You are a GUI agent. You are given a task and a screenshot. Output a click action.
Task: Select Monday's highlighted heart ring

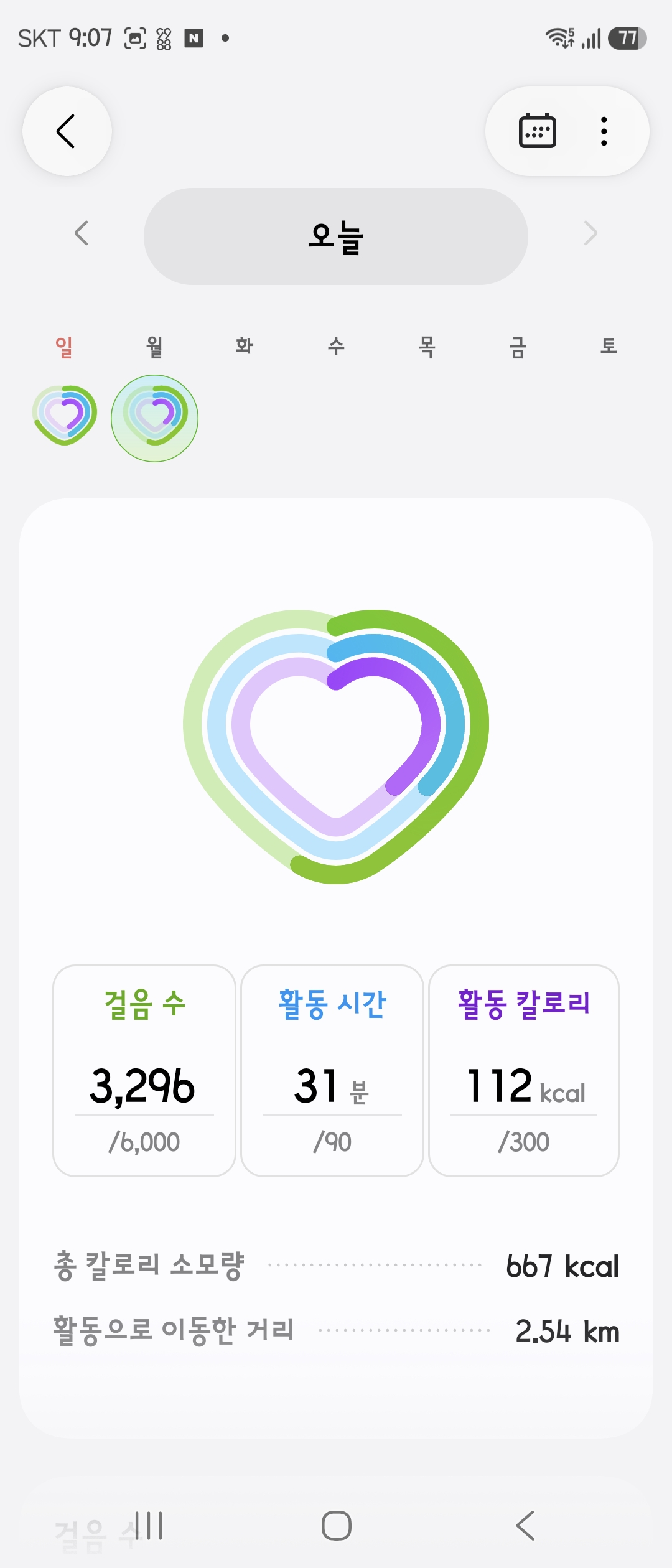click(155, 418)
